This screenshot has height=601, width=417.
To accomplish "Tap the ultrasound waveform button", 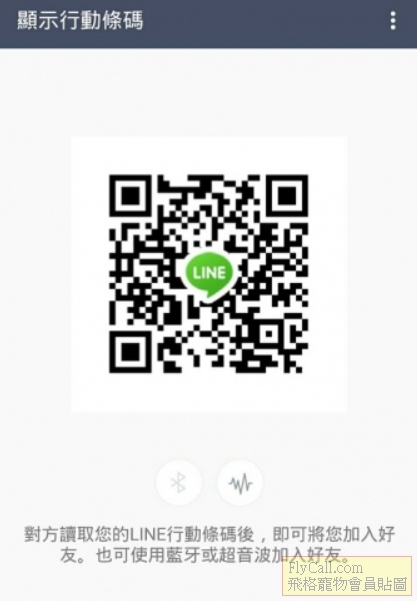I will pos(240,483).
